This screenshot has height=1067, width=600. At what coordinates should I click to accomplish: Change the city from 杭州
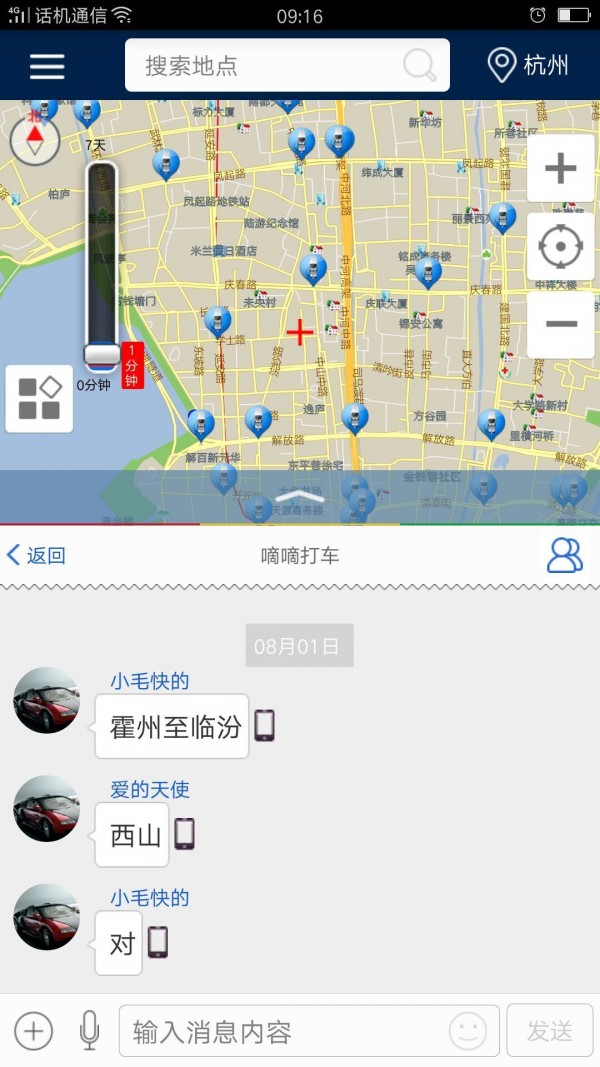[529, 66]
